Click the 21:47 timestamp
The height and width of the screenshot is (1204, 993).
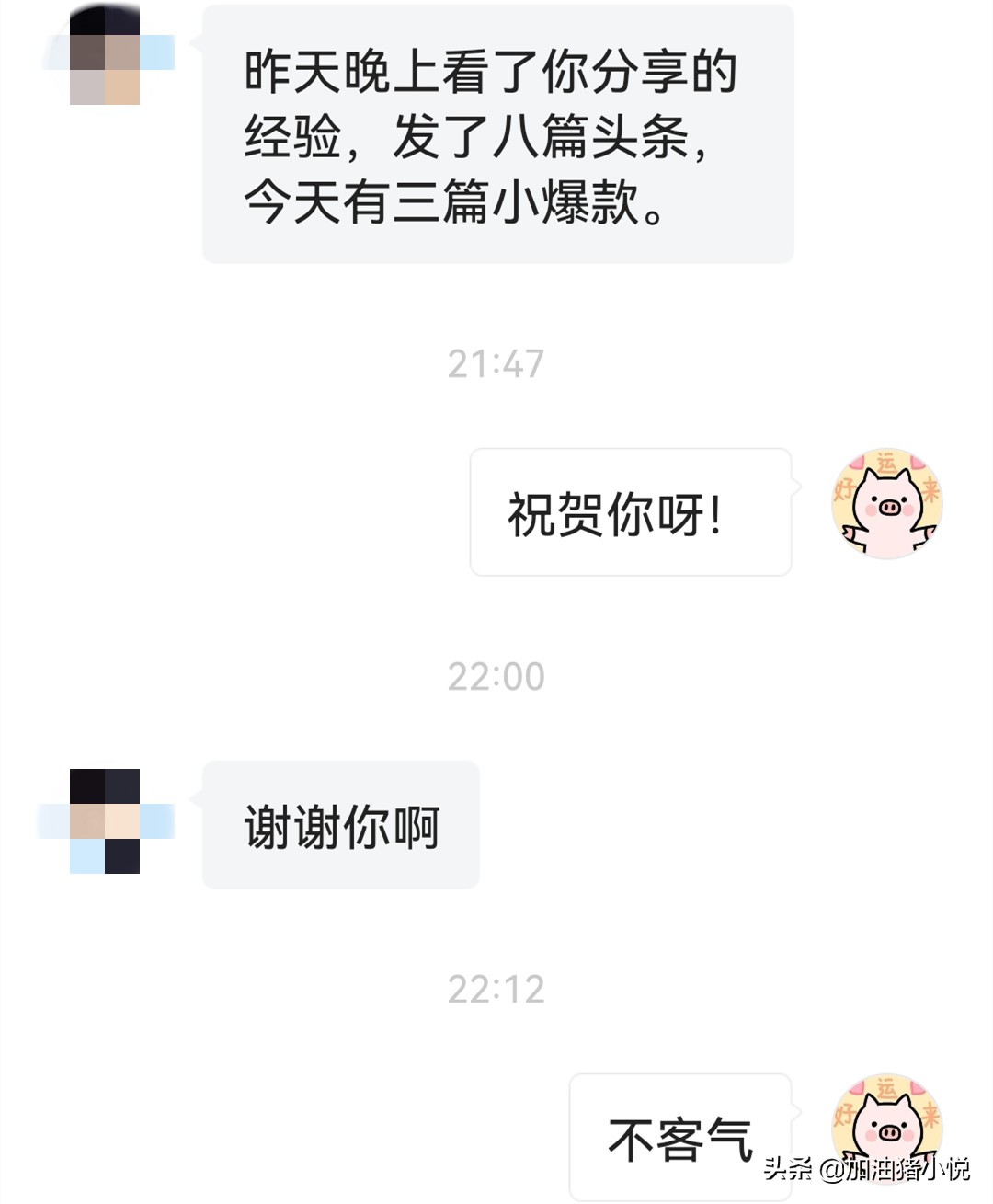(x=496, y=362)
